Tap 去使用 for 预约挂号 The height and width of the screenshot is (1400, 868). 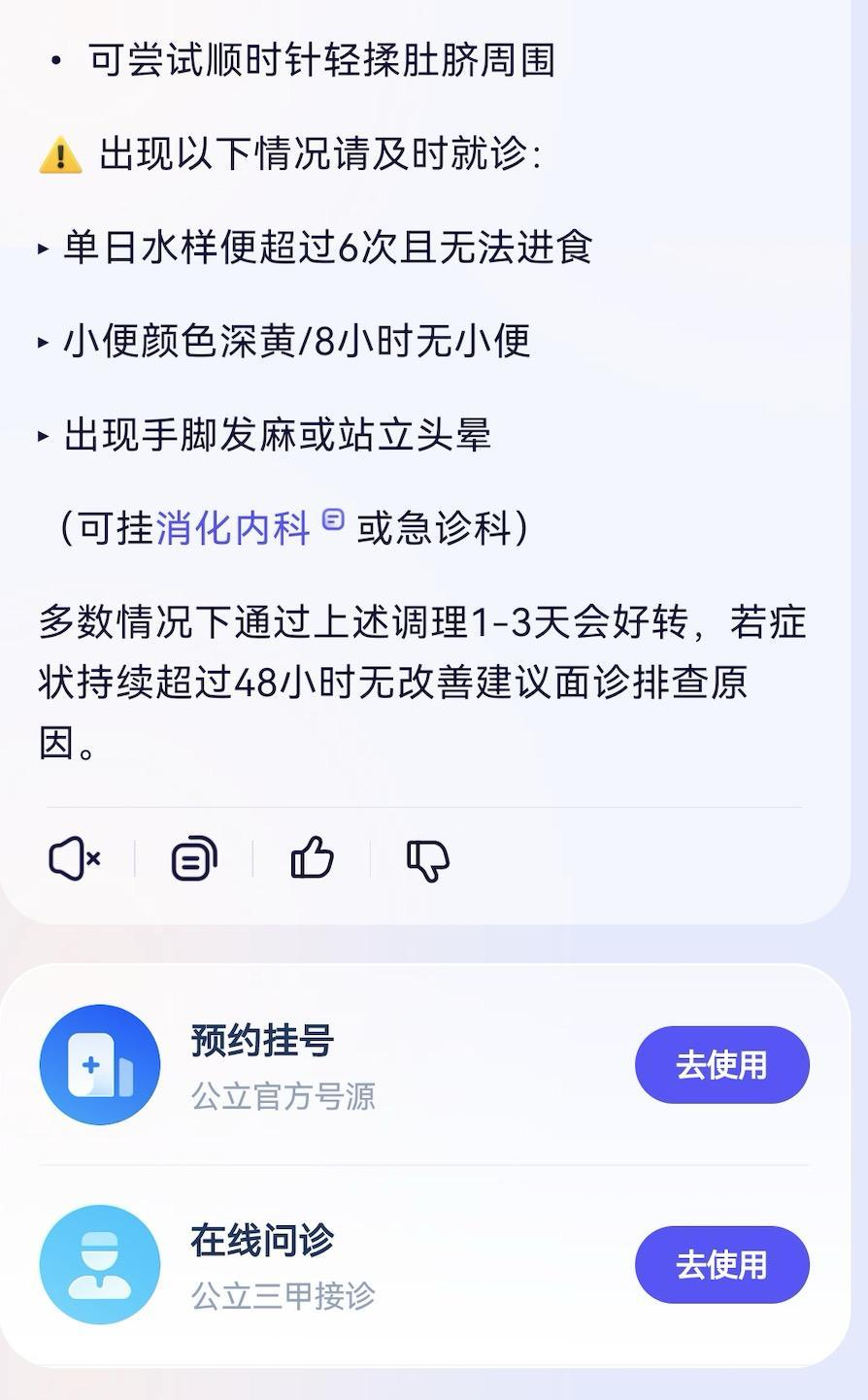click(x=721, y=1065)
